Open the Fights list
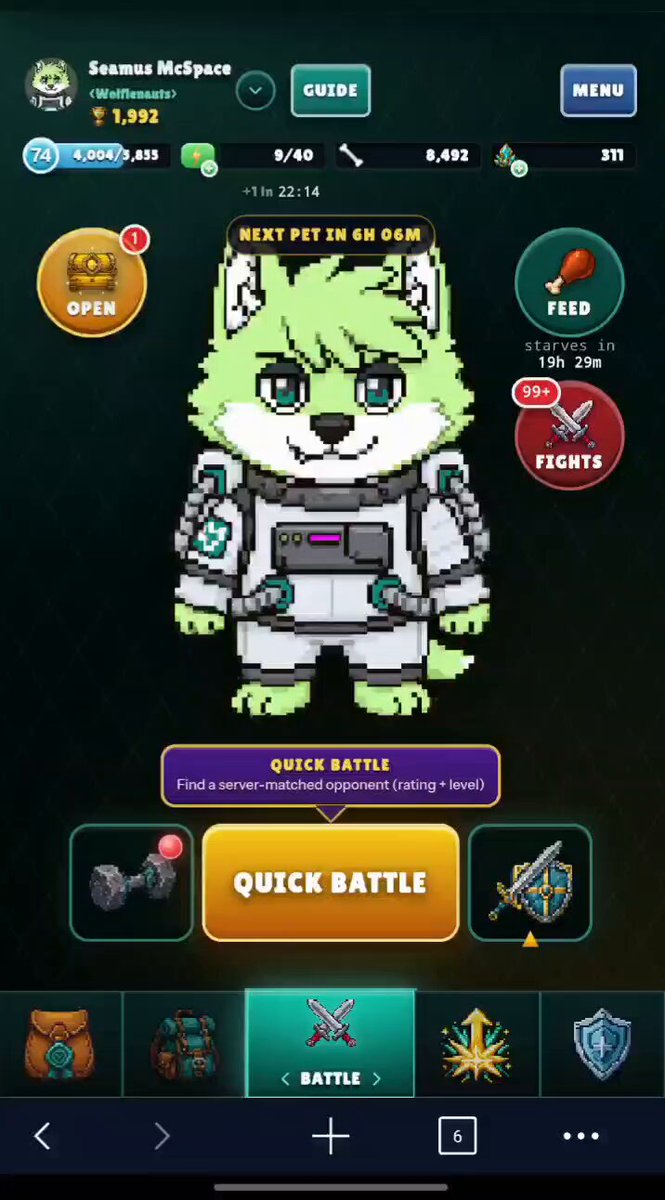Screen dimensions: 665x1200 click(569, 435)
